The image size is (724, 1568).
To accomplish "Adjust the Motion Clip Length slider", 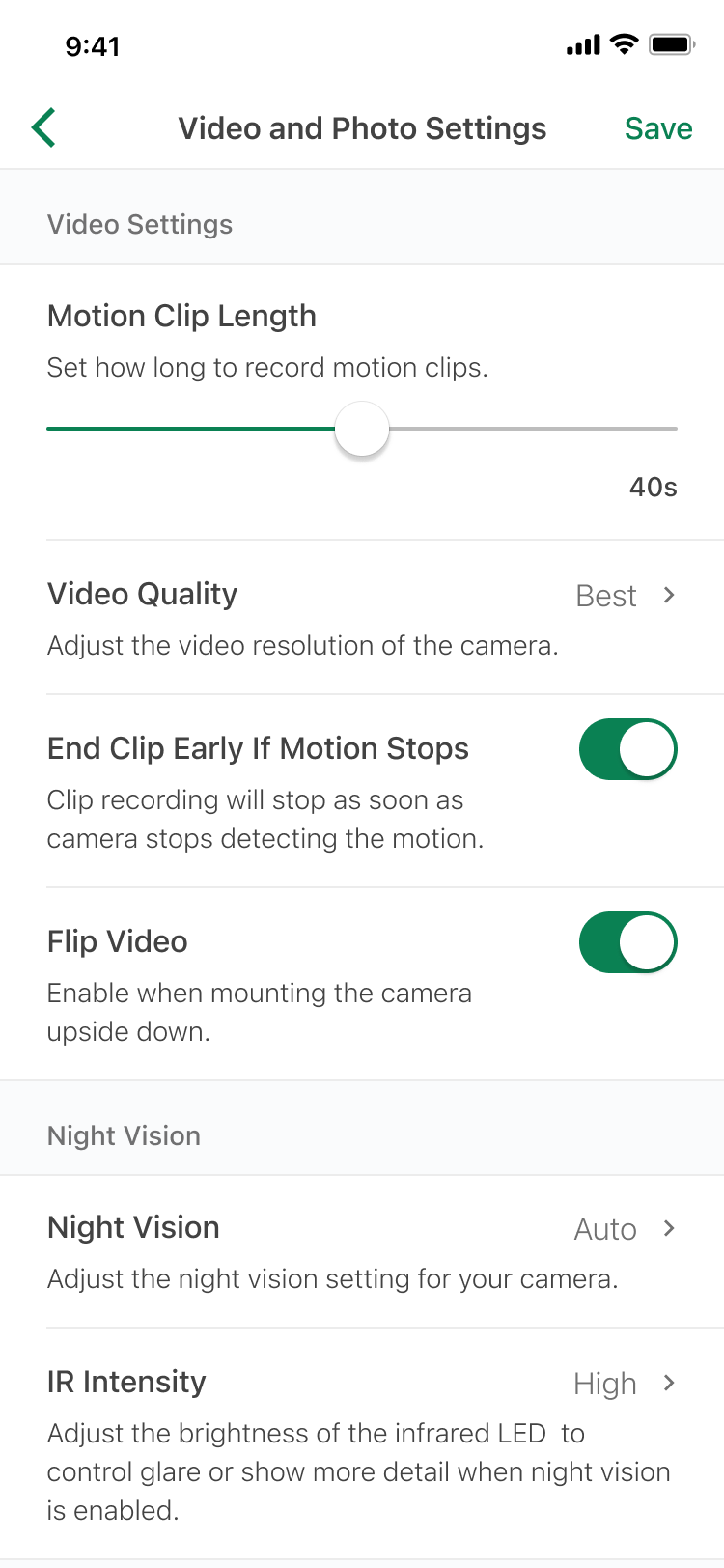I will (361, 428).
